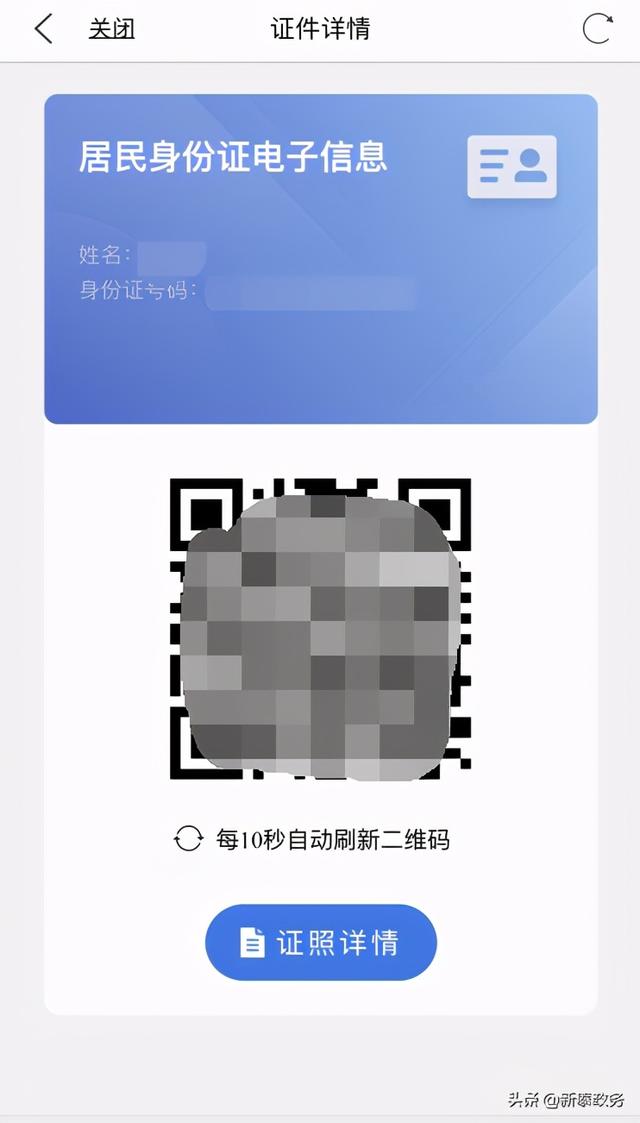Tap the refresh icon beside 每10秒自动刷新二维码
The width and height of the screenshot is (640, 1123).
[x=189, y=839]
